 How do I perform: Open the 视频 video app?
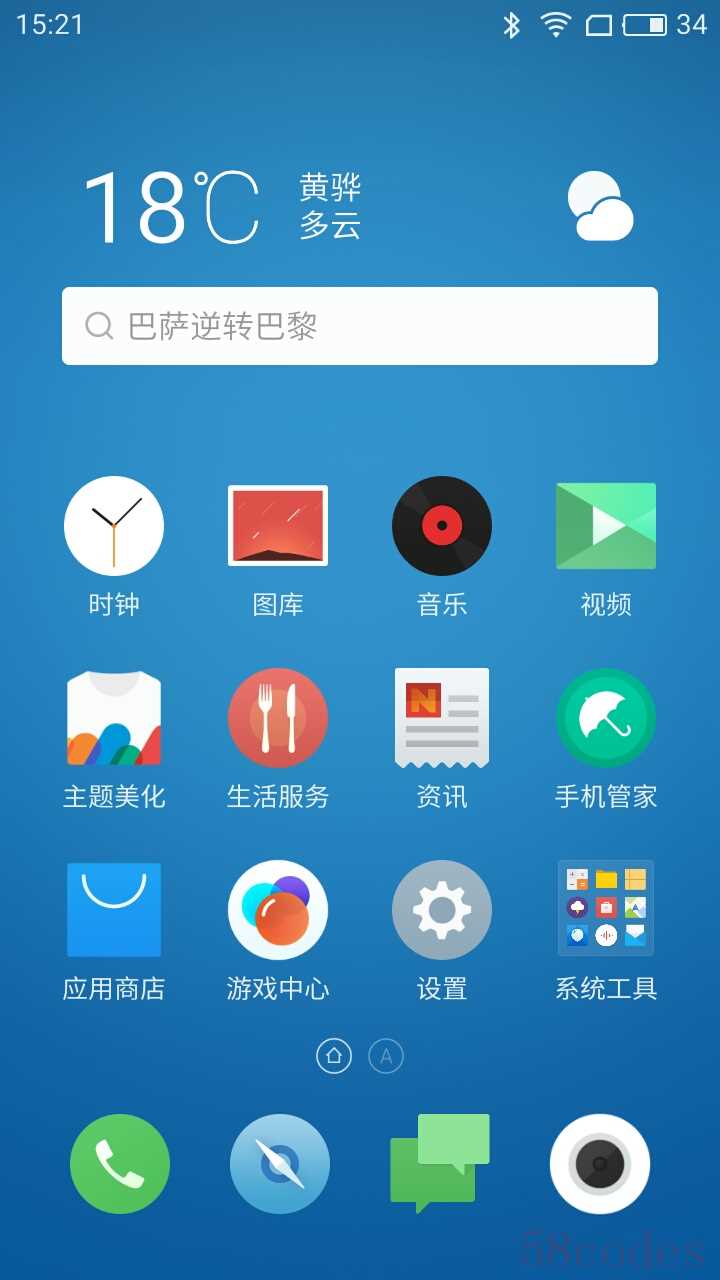tap(606, 526)
